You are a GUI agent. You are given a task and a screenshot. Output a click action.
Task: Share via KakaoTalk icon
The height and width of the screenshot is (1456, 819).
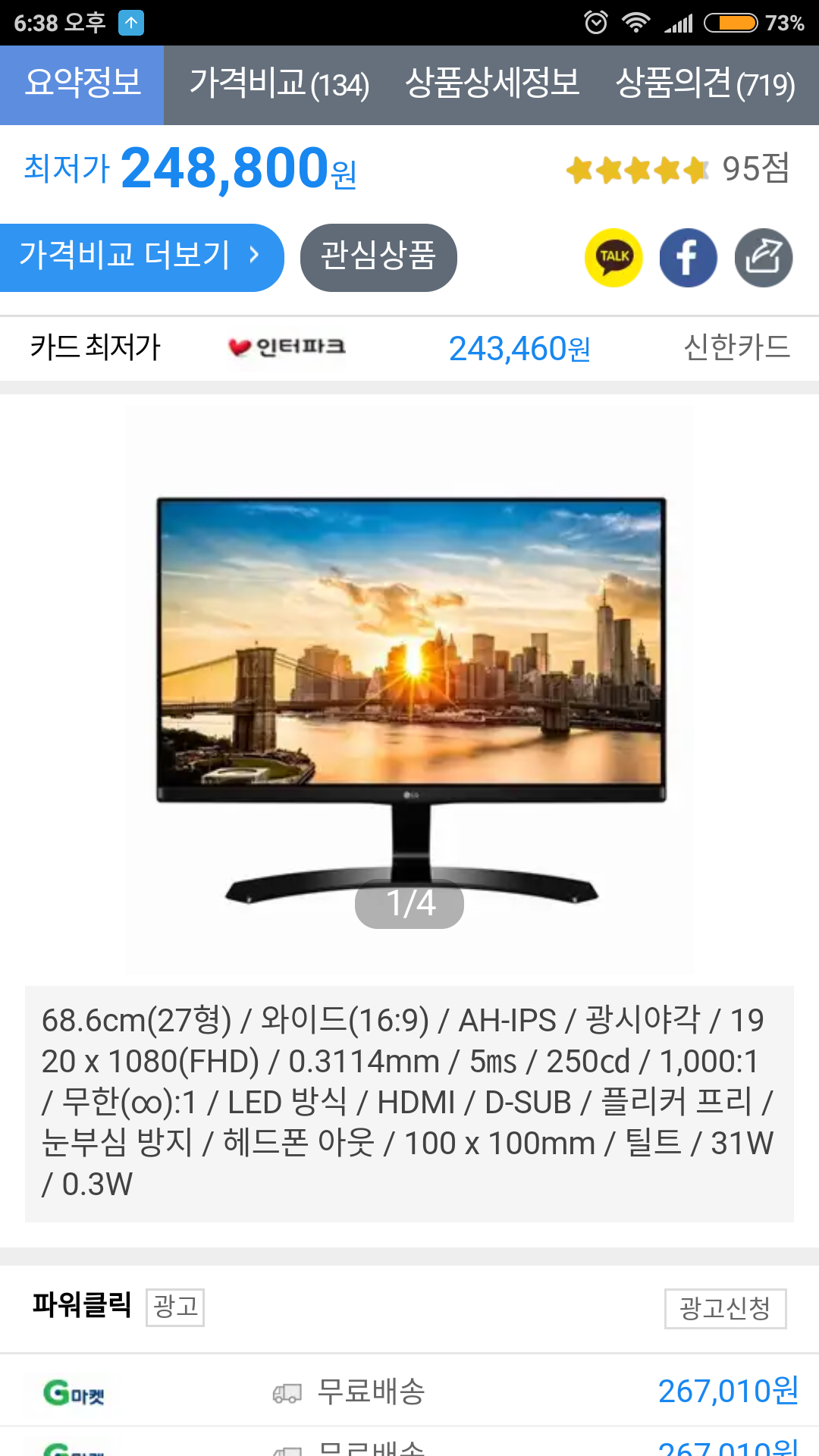[613, 258]
